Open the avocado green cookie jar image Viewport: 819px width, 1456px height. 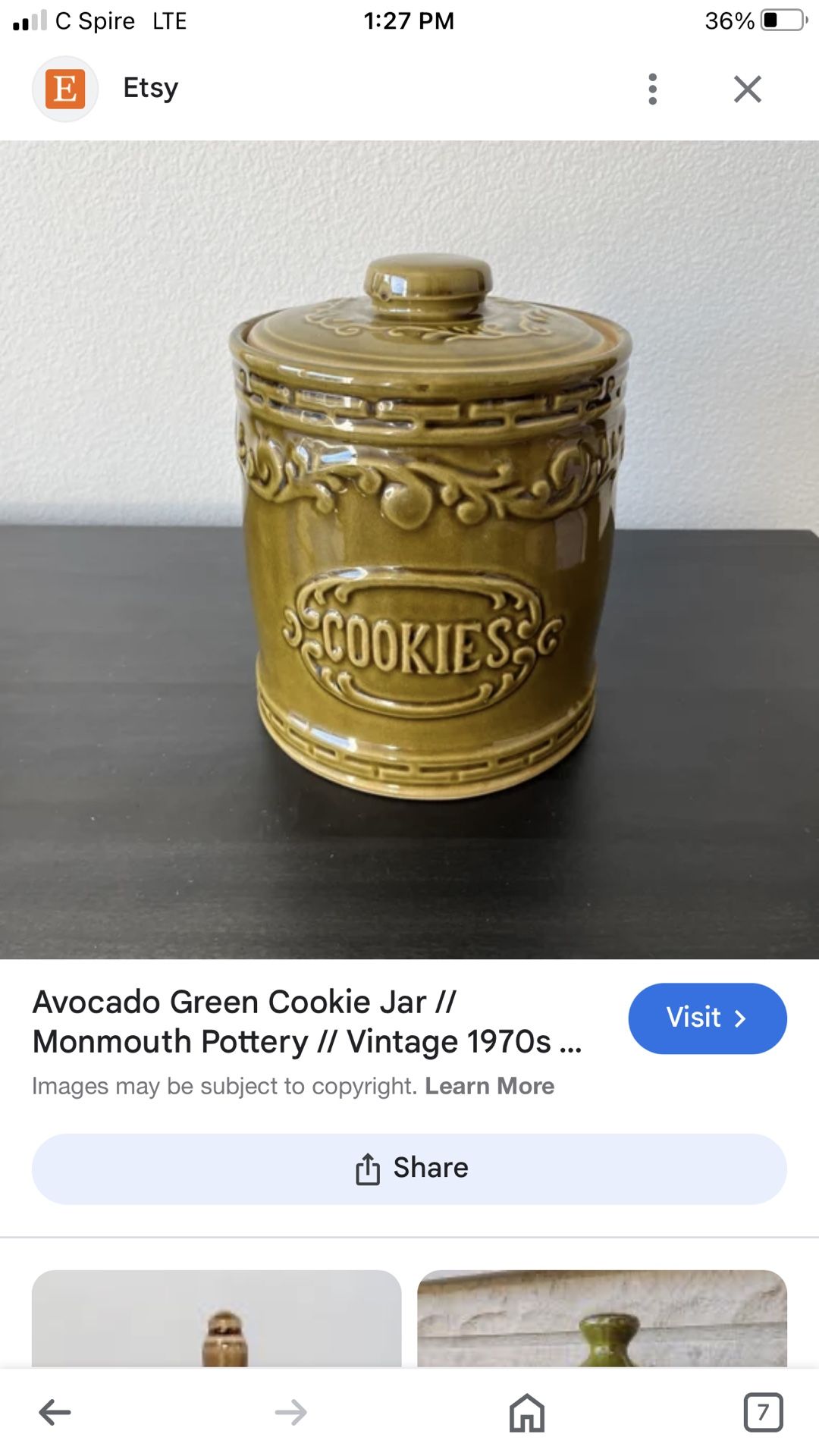[x=409, y=550]
